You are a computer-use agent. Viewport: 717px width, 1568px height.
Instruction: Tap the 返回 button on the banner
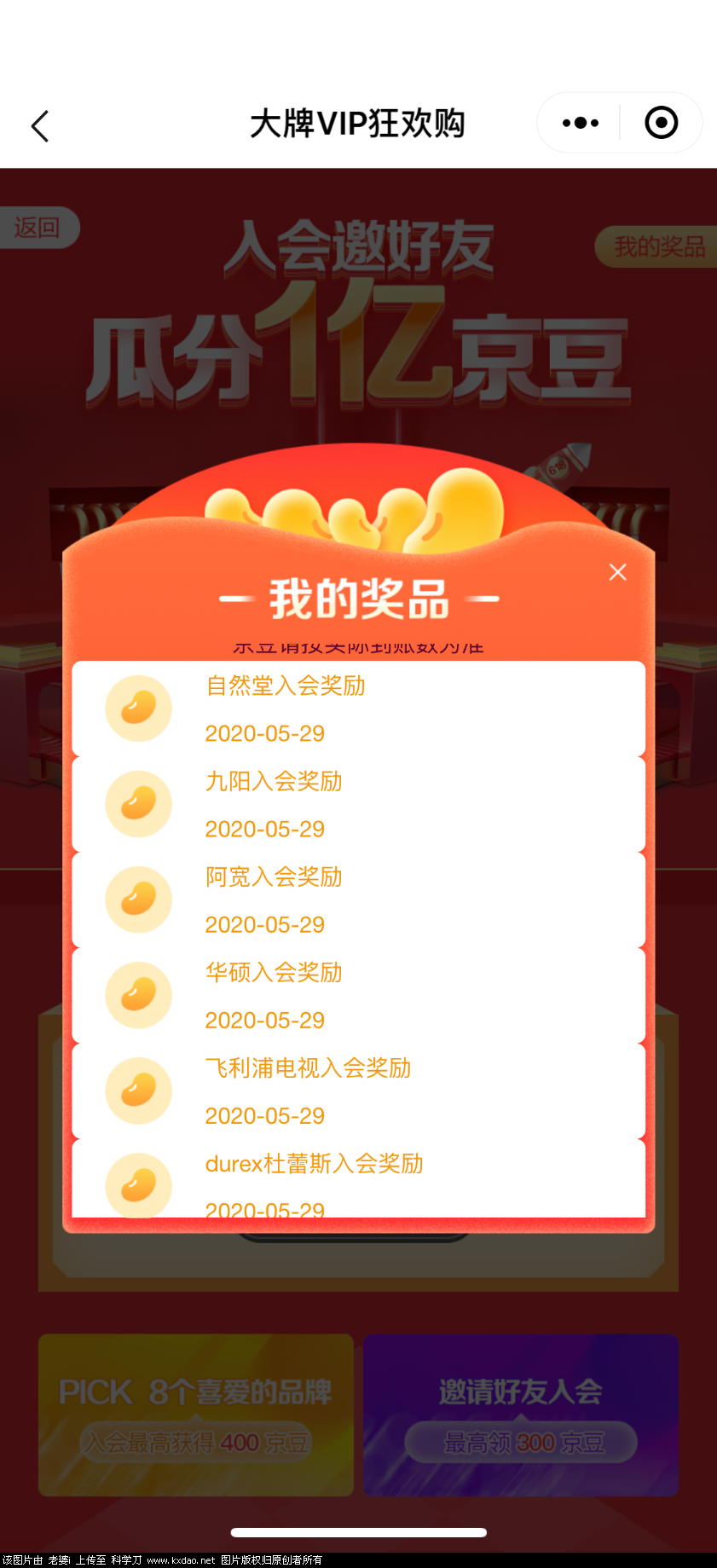(x=38, y=228)
